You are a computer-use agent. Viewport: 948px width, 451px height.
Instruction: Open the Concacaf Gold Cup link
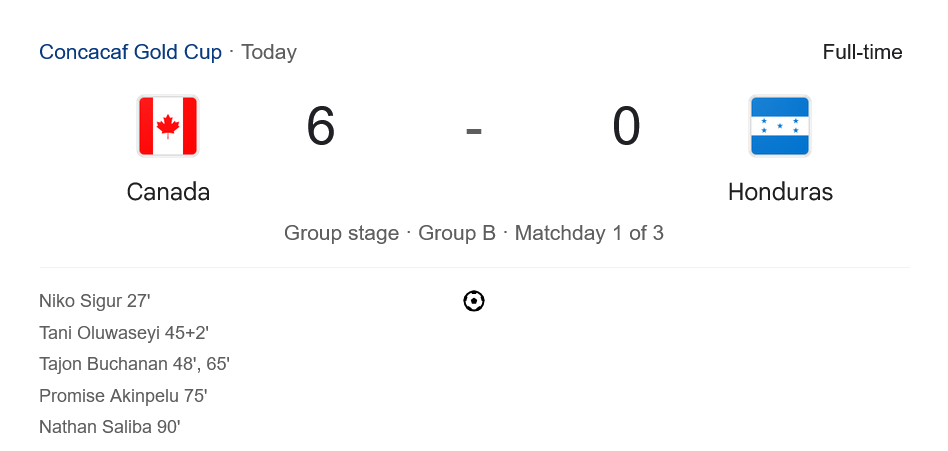pos(130,52)
